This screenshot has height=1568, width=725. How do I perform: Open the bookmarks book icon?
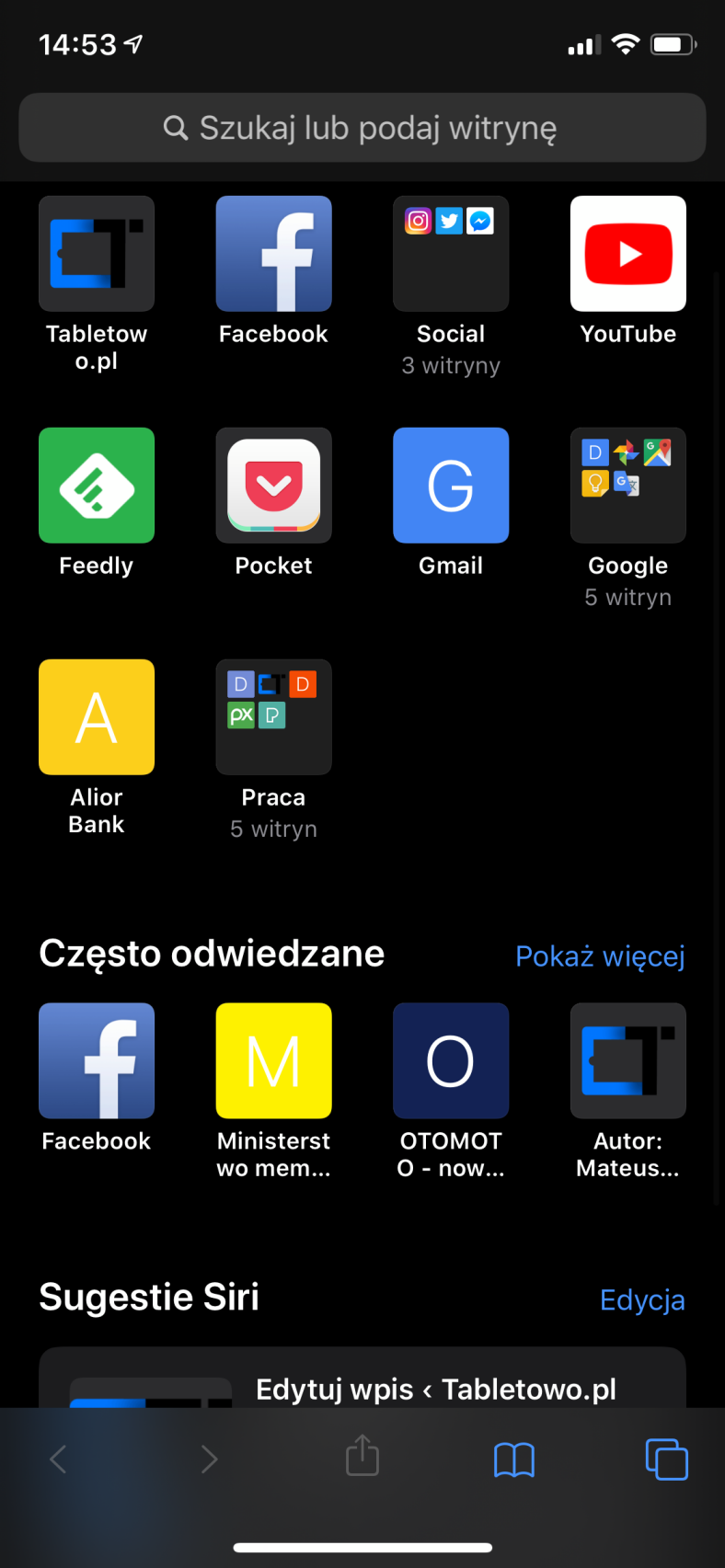(514, 1459)
